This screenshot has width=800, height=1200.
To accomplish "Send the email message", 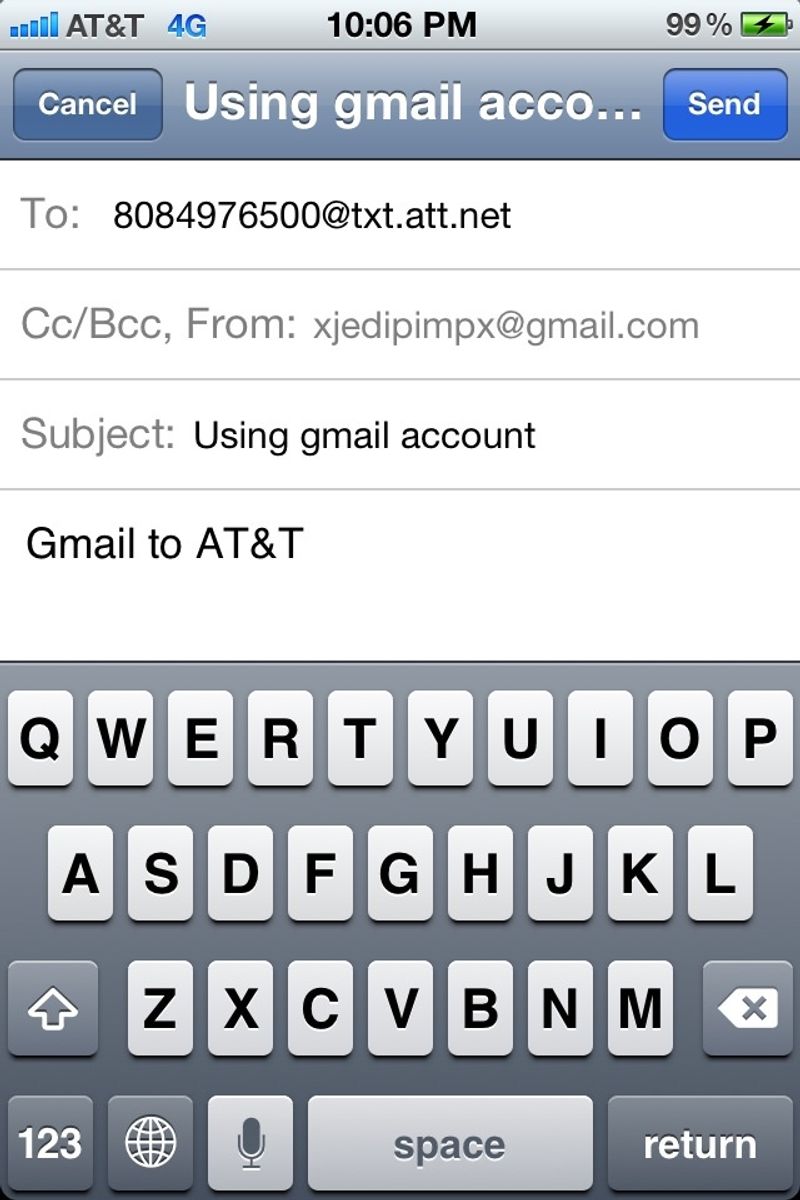I will point(724,104).
